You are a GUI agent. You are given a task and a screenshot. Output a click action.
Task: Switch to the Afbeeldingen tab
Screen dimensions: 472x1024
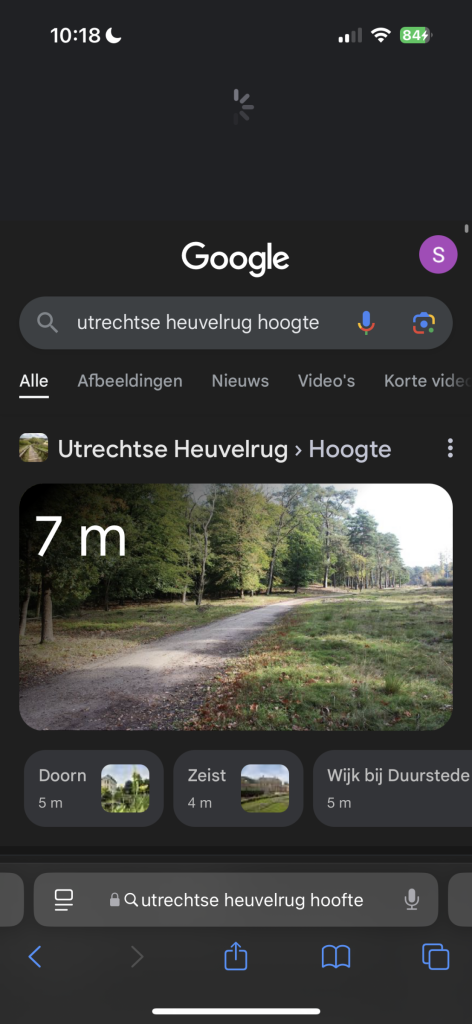130,381
